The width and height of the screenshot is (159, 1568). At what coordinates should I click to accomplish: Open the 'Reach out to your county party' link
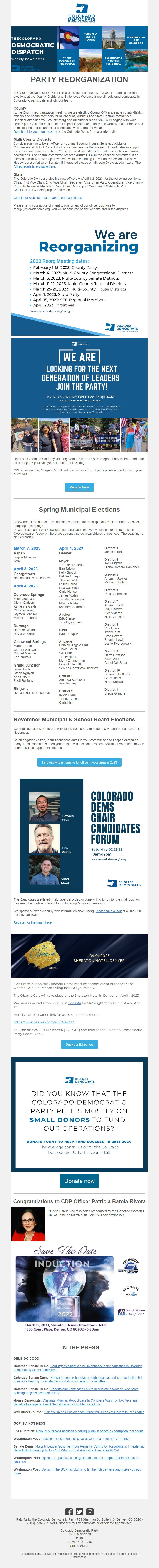27,131
